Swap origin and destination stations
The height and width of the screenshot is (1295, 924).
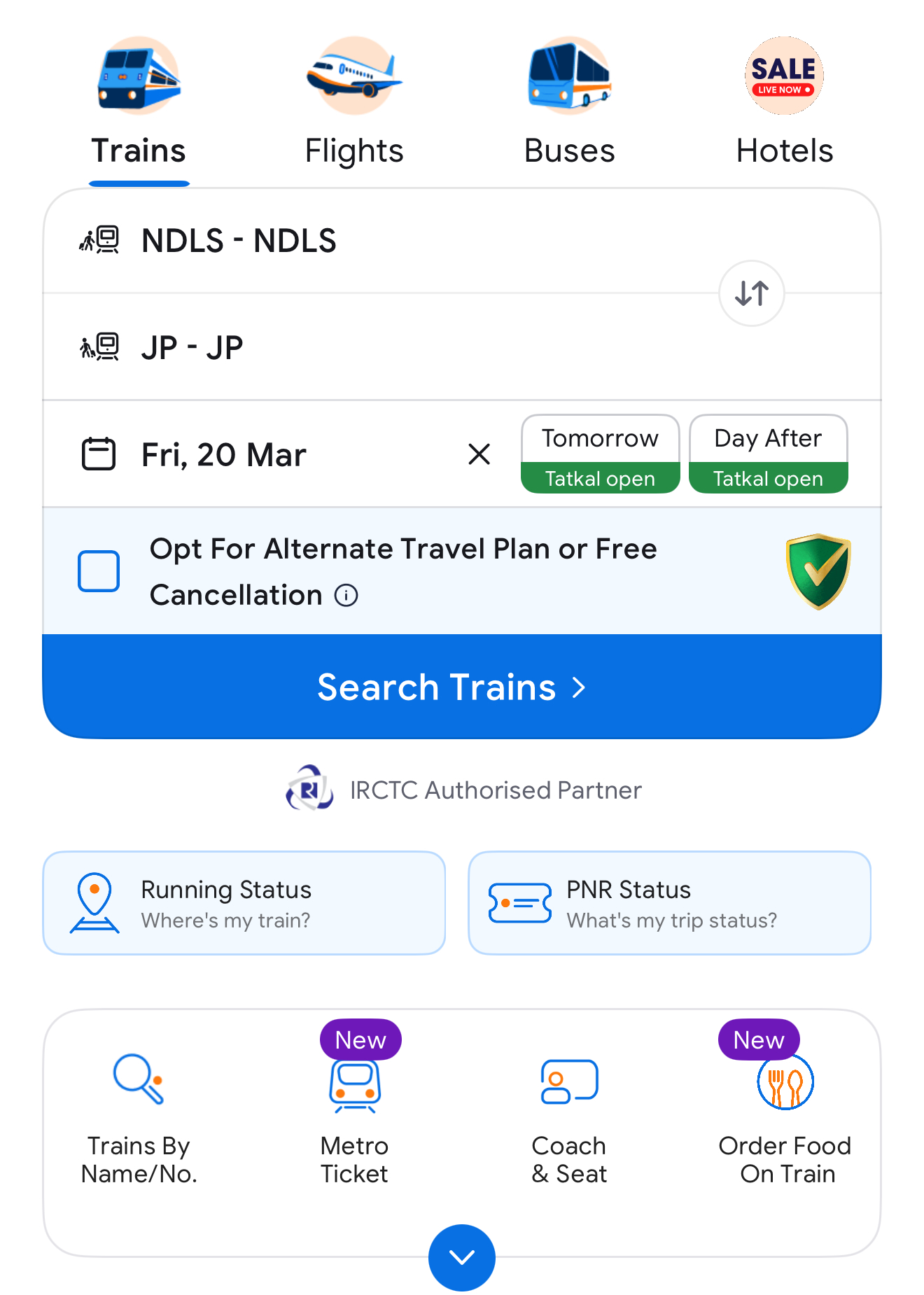[x=752, y=293]
